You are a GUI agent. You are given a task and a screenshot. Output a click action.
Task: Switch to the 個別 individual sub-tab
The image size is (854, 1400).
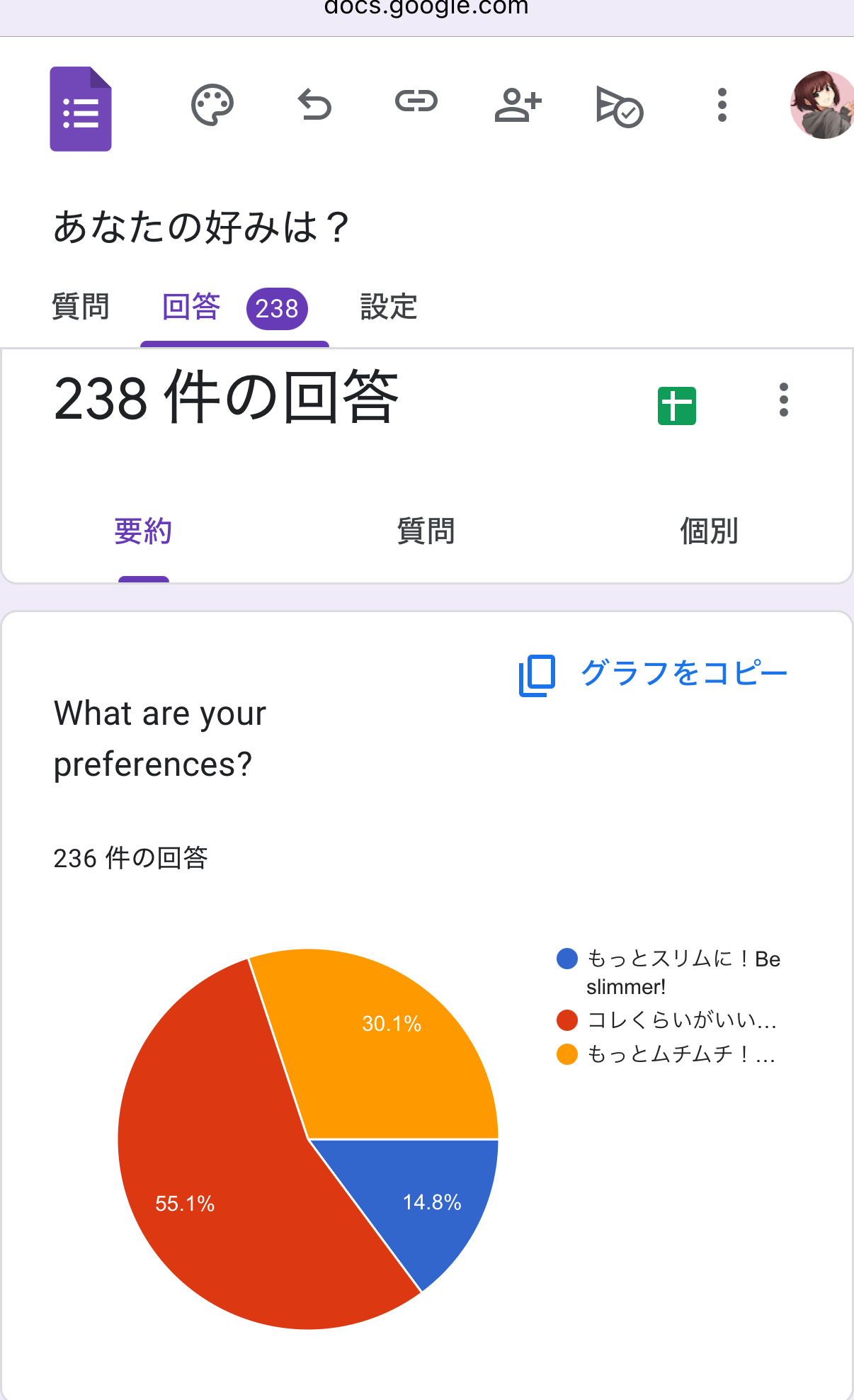click(709, 531)
